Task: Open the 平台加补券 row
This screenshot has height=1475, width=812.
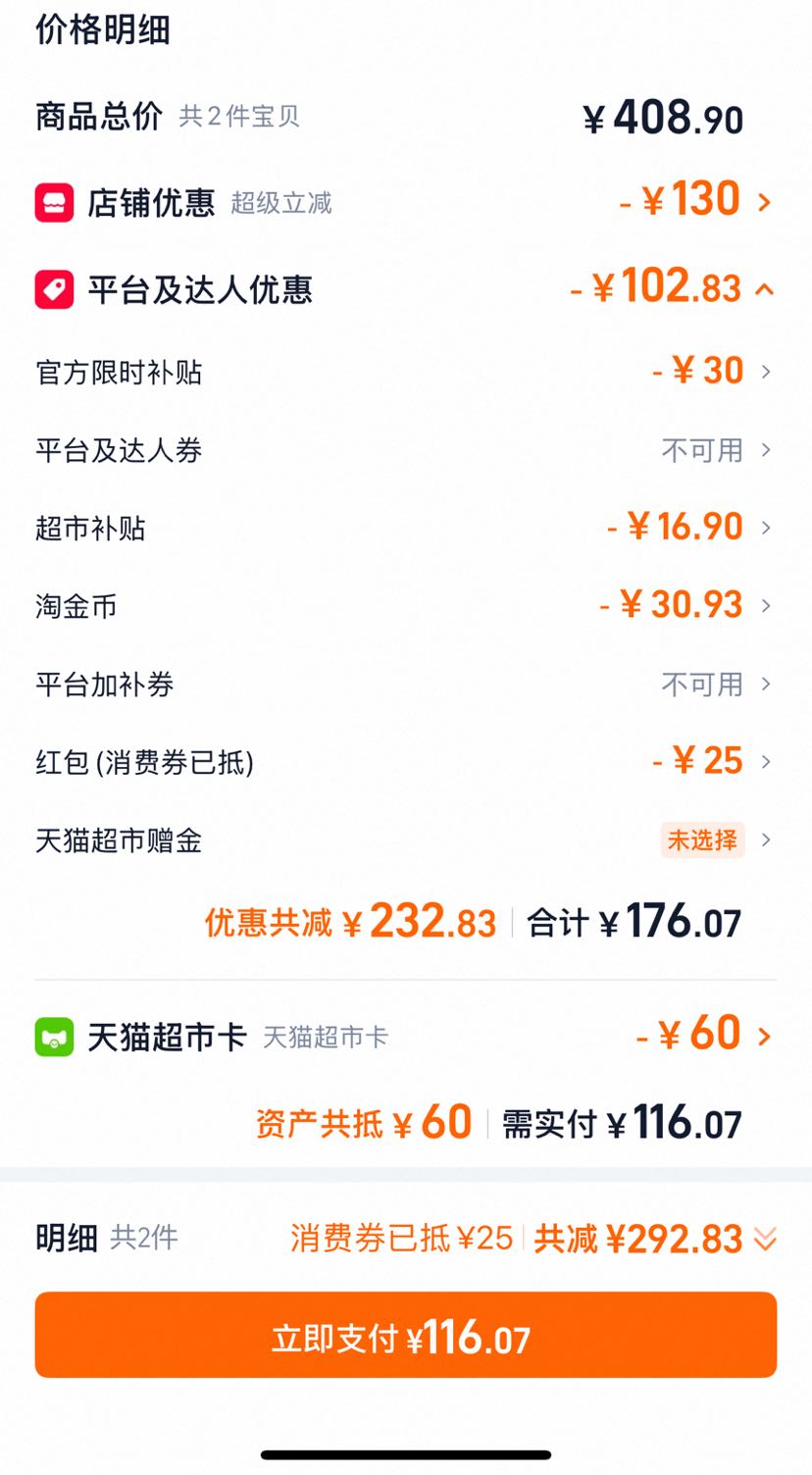Action: click(x=405, y=684)
